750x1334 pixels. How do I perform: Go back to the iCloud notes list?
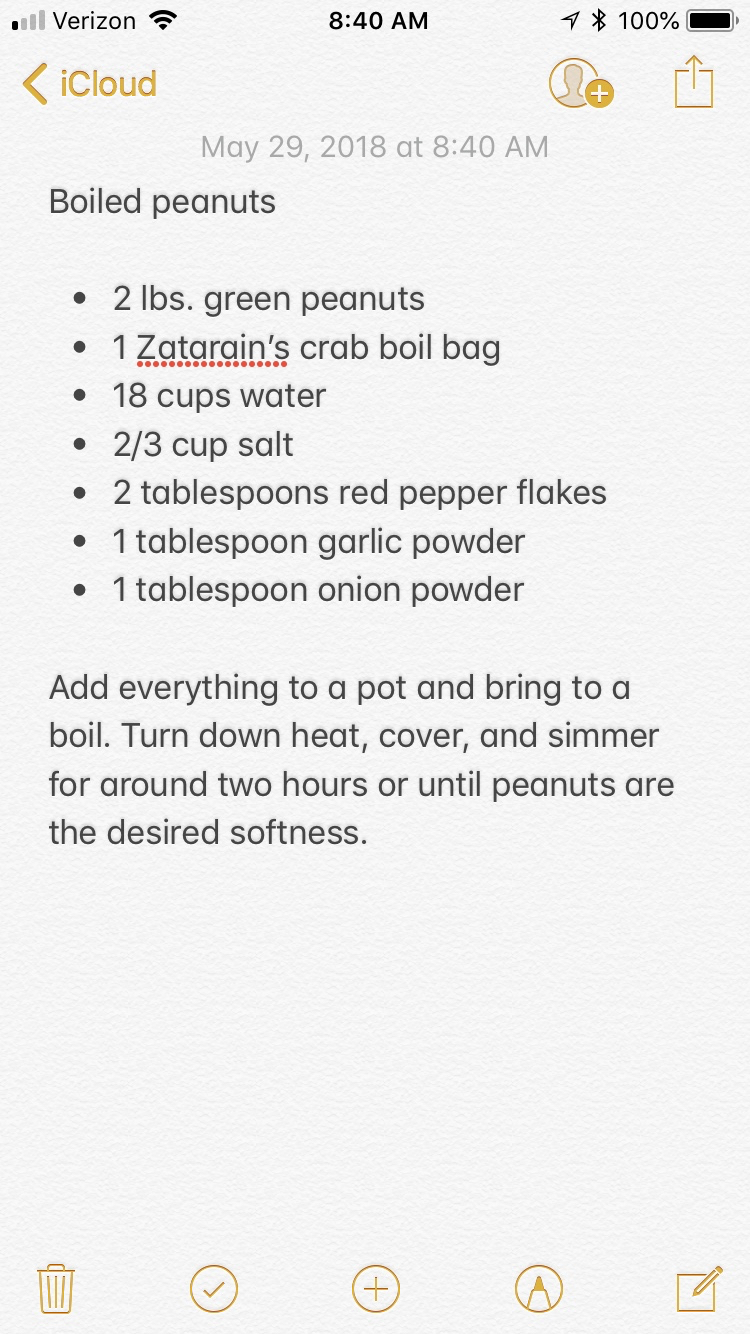(x=90, y=84)
